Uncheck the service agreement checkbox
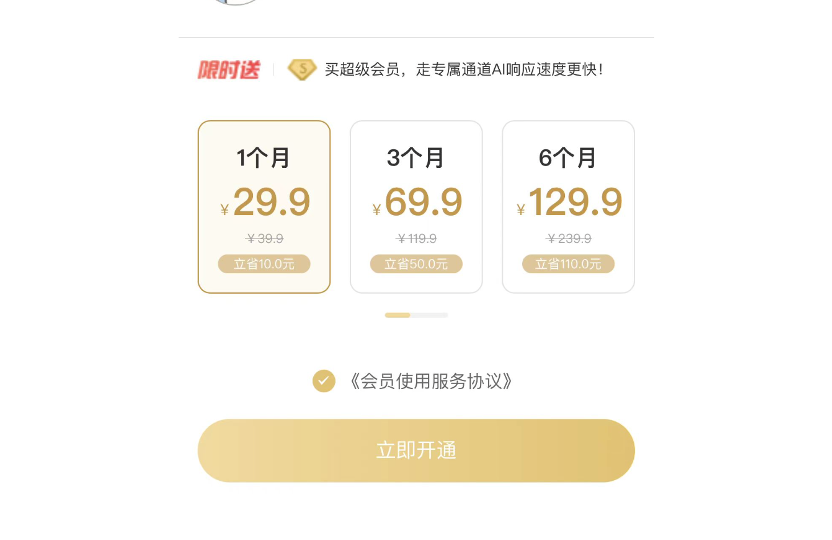 tap(323, 381)
